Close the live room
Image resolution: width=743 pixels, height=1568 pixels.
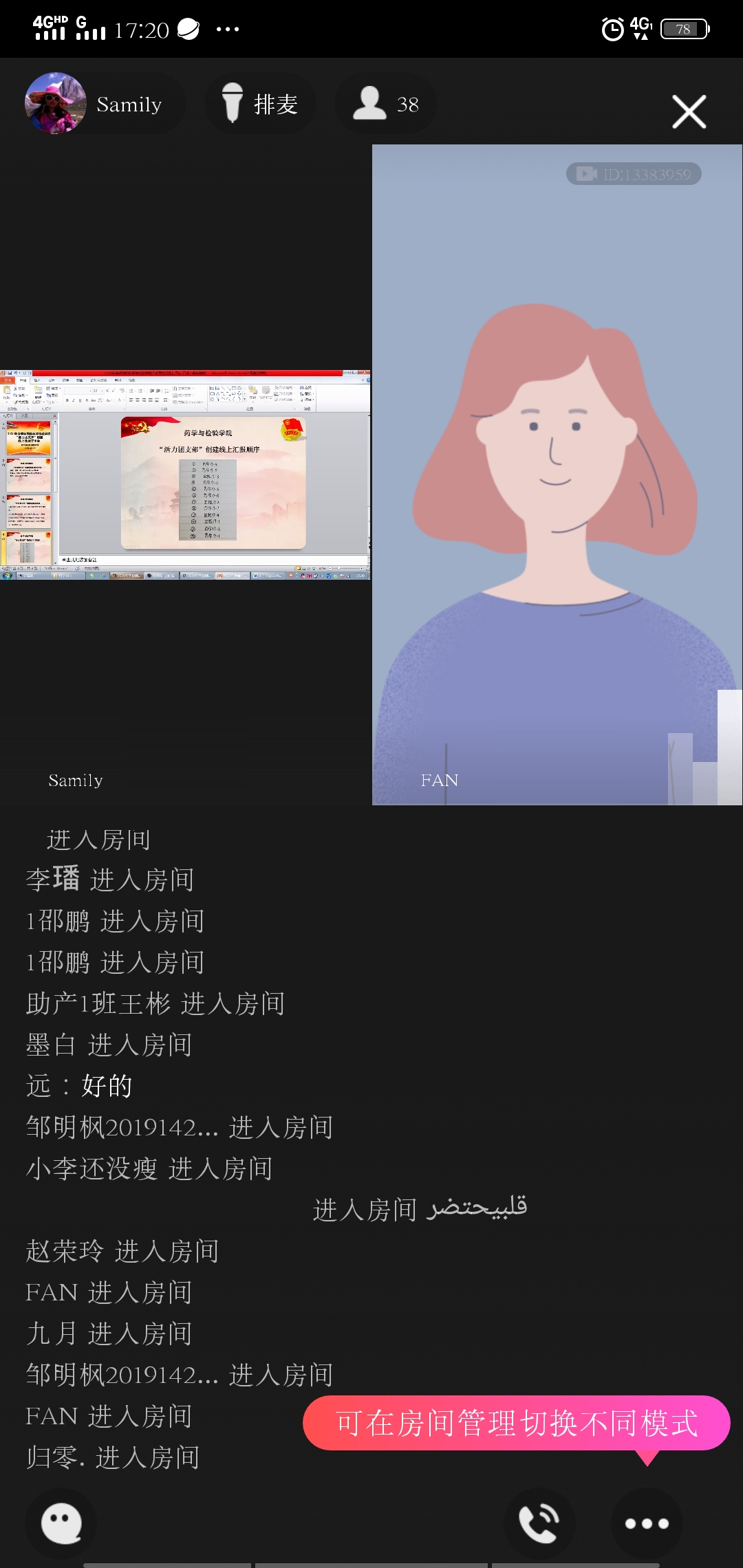point(689,111)
